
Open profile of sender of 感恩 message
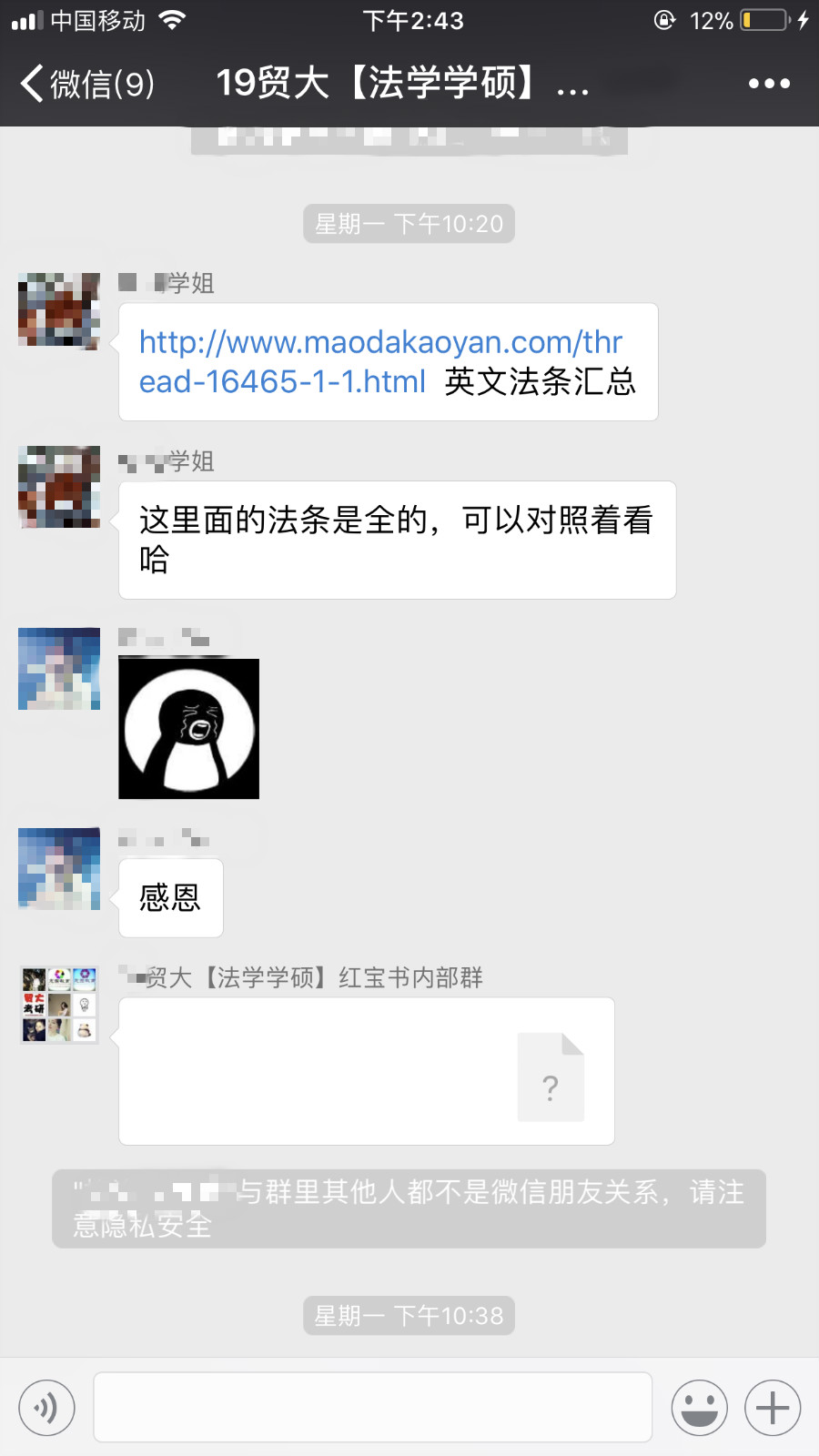pyautogui.click(x=59, y=868)
